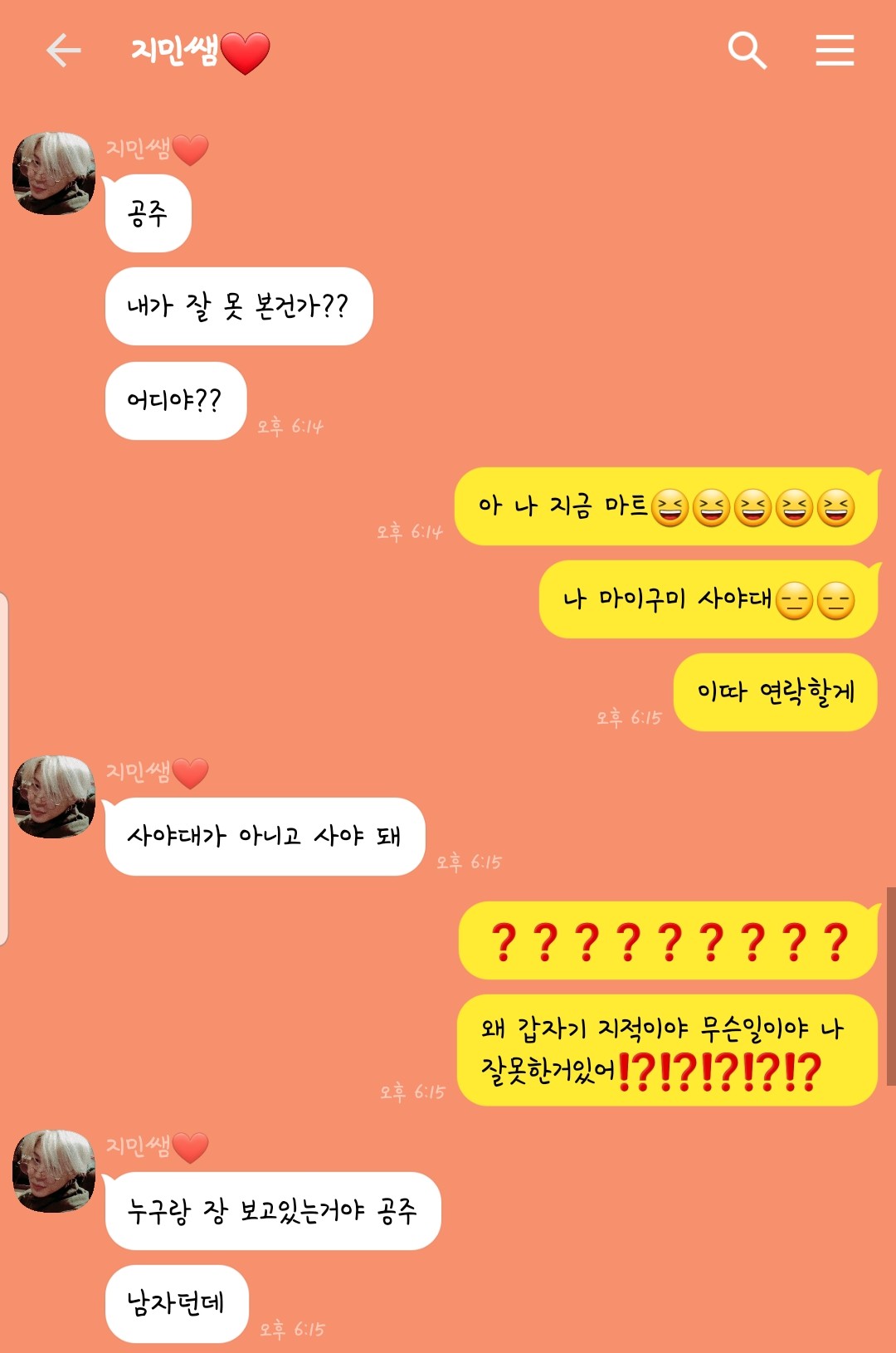
Task: Tap the '어디야??' message bubble
Action: pyautogui.click(x=175, y=401)
